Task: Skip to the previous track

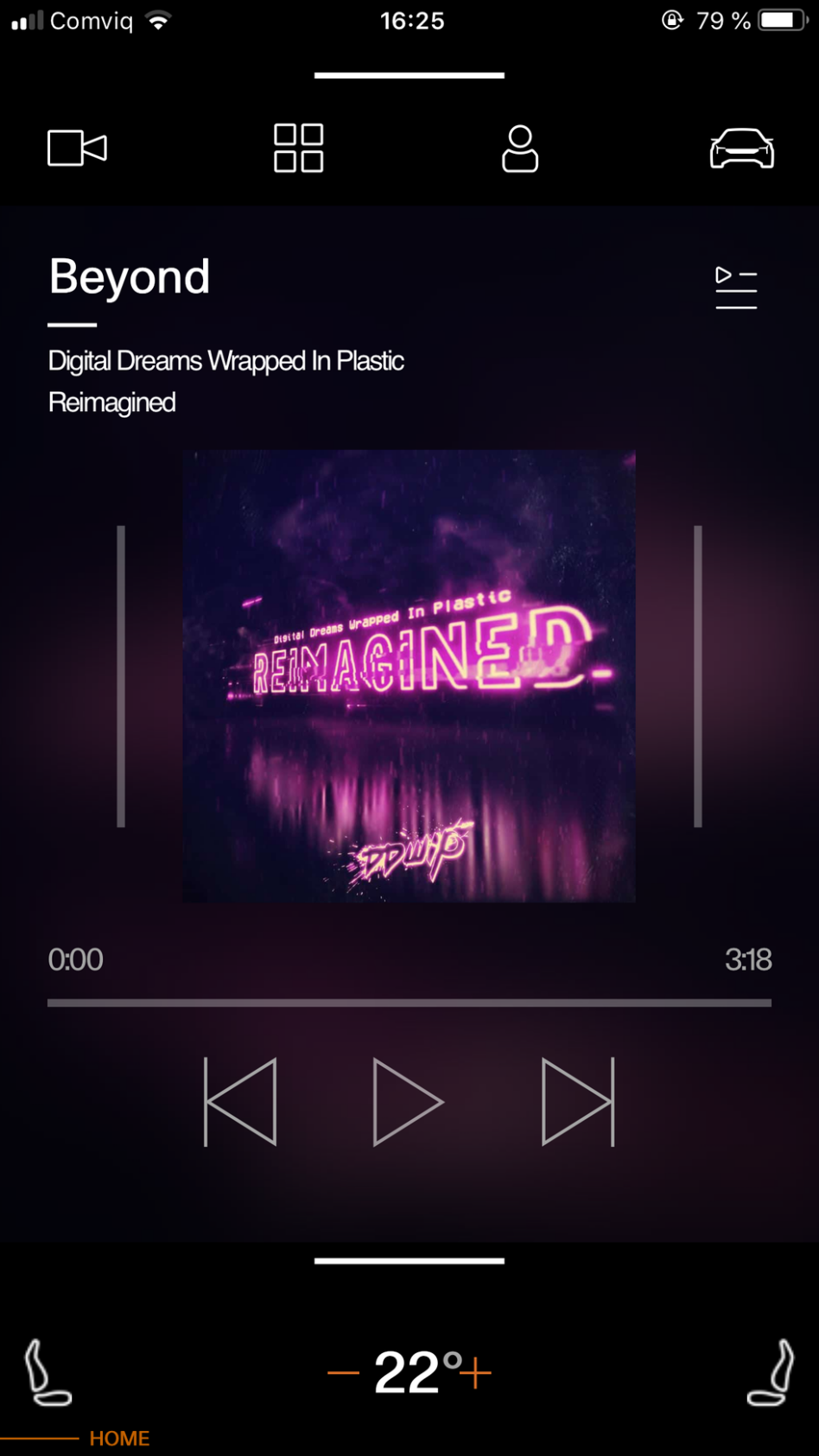Action: [240, 1102]
